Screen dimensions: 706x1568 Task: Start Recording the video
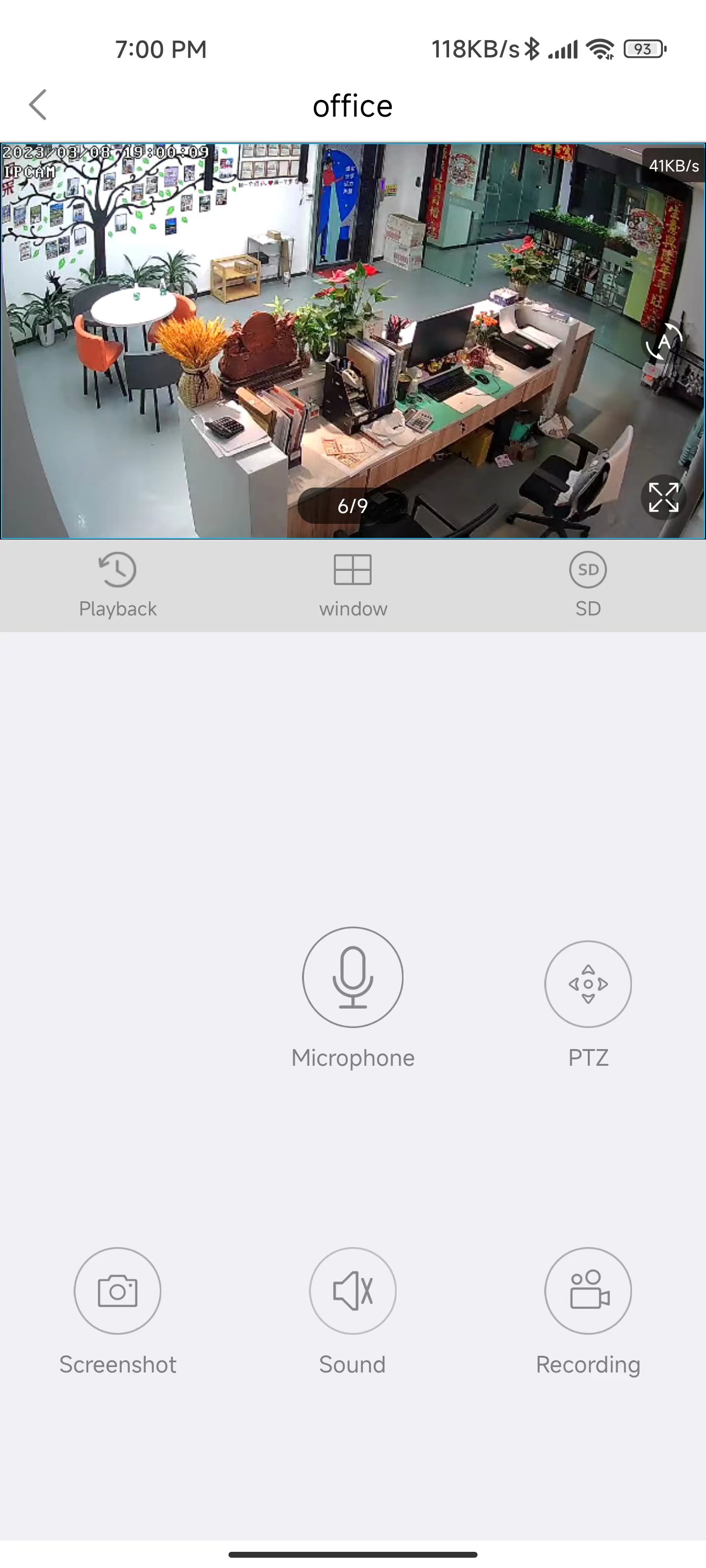point(588,1291)
